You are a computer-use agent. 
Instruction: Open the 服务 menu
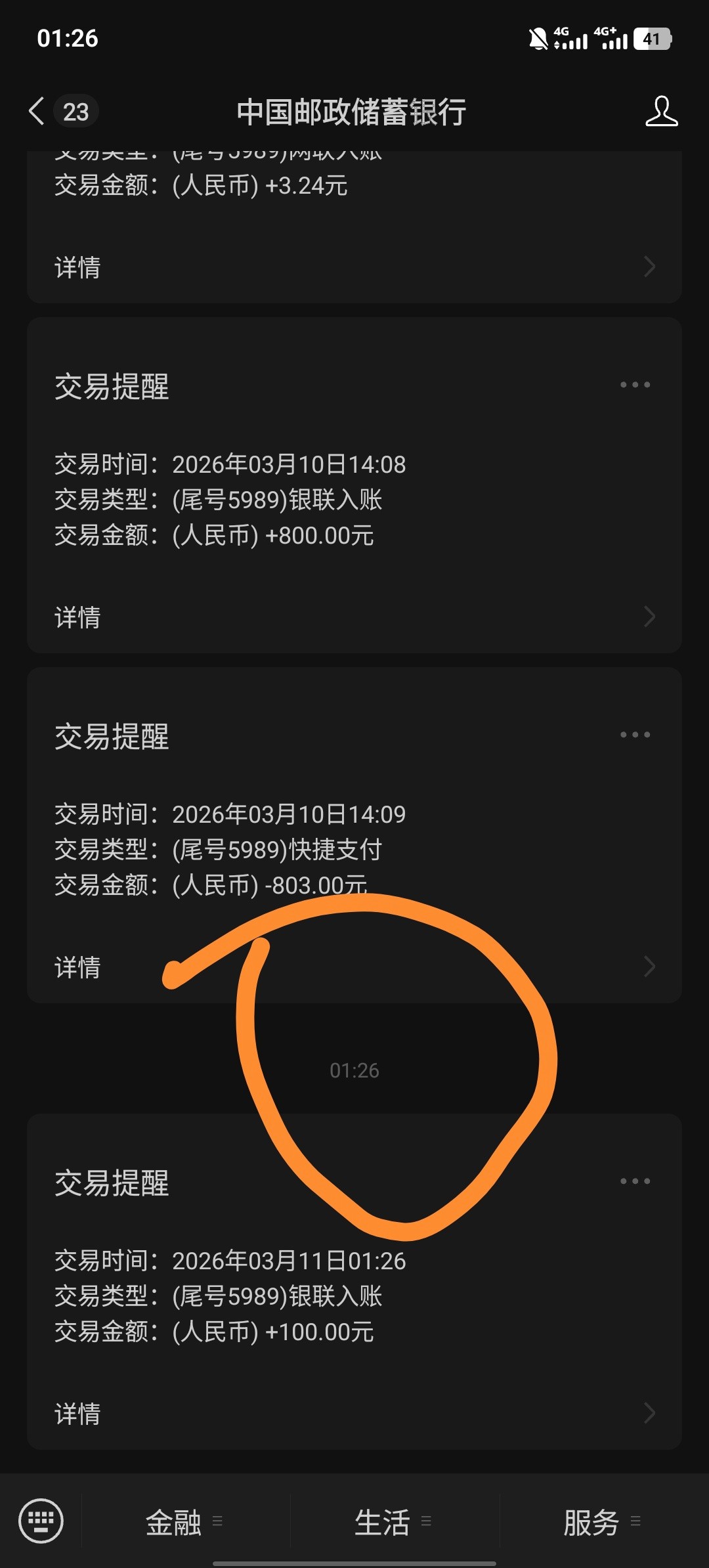pos(601,1522)
